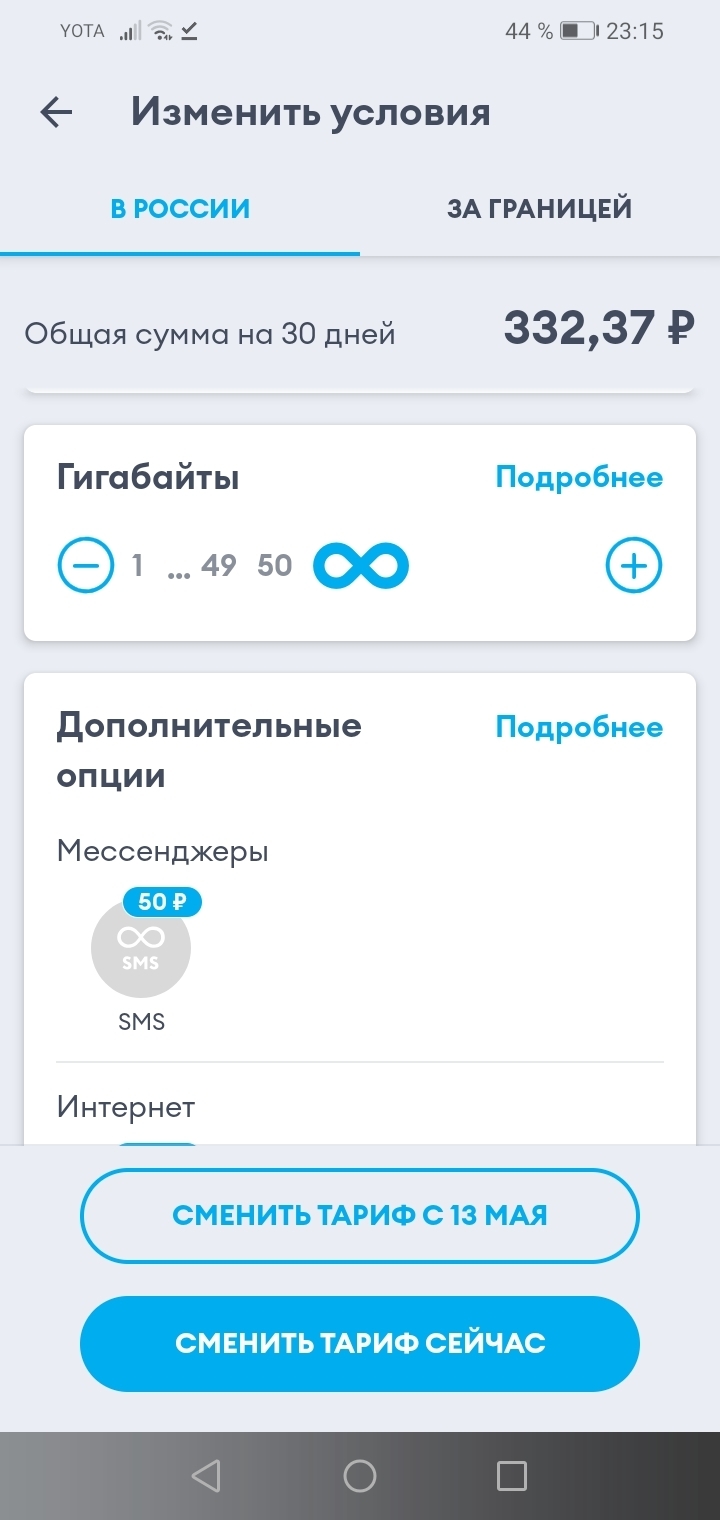Tap СМЕНИТЬ ТАРИФ СЕЙЧАС button
720x1520 pixels.
360,1343
